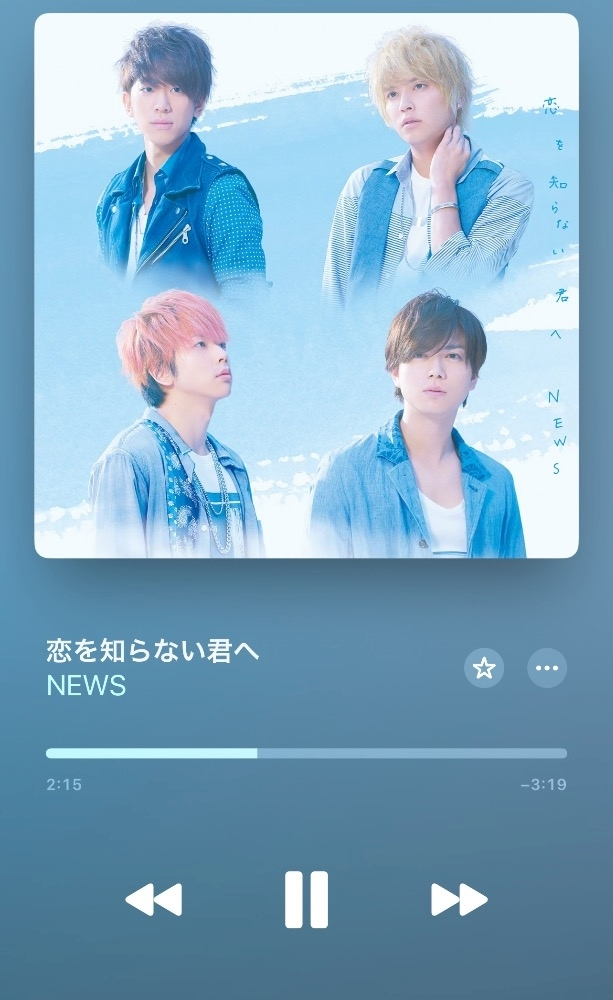This screenshot has height=1000, width=613.
Task: Open the NEWS artist link
Action: click(86, 685)
